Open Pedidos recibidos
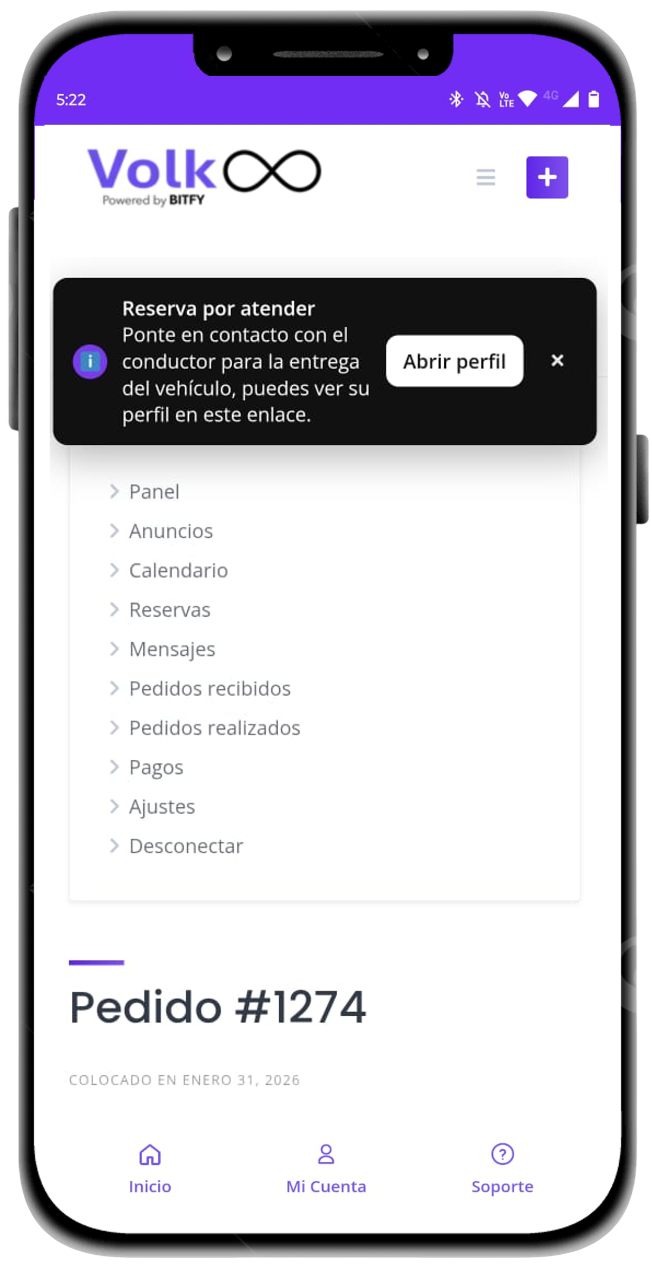The width and height of the screenshot is (652, 1280). point(209,689)
